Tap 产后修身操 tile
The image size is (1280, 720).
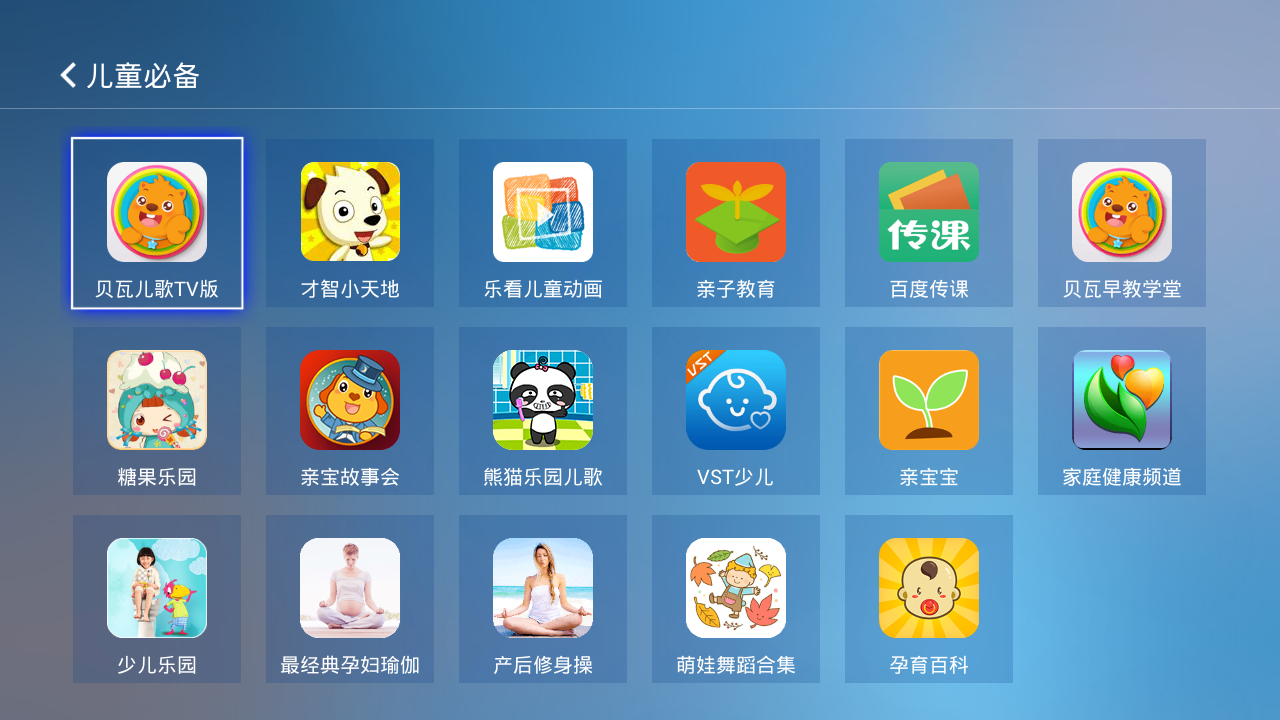[543, 599]
